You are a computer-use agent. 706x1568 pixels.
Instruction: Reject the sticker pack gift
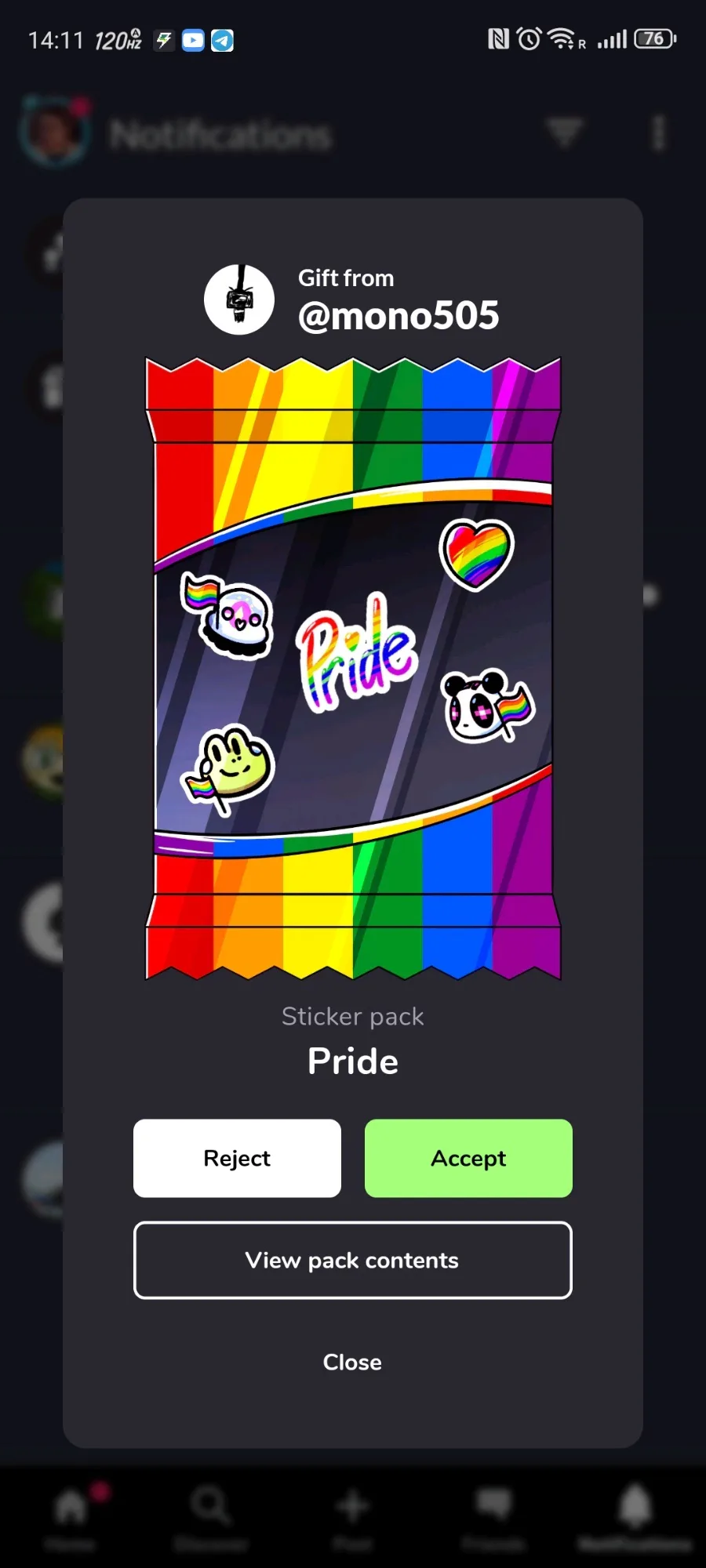tap(237, 1158)
